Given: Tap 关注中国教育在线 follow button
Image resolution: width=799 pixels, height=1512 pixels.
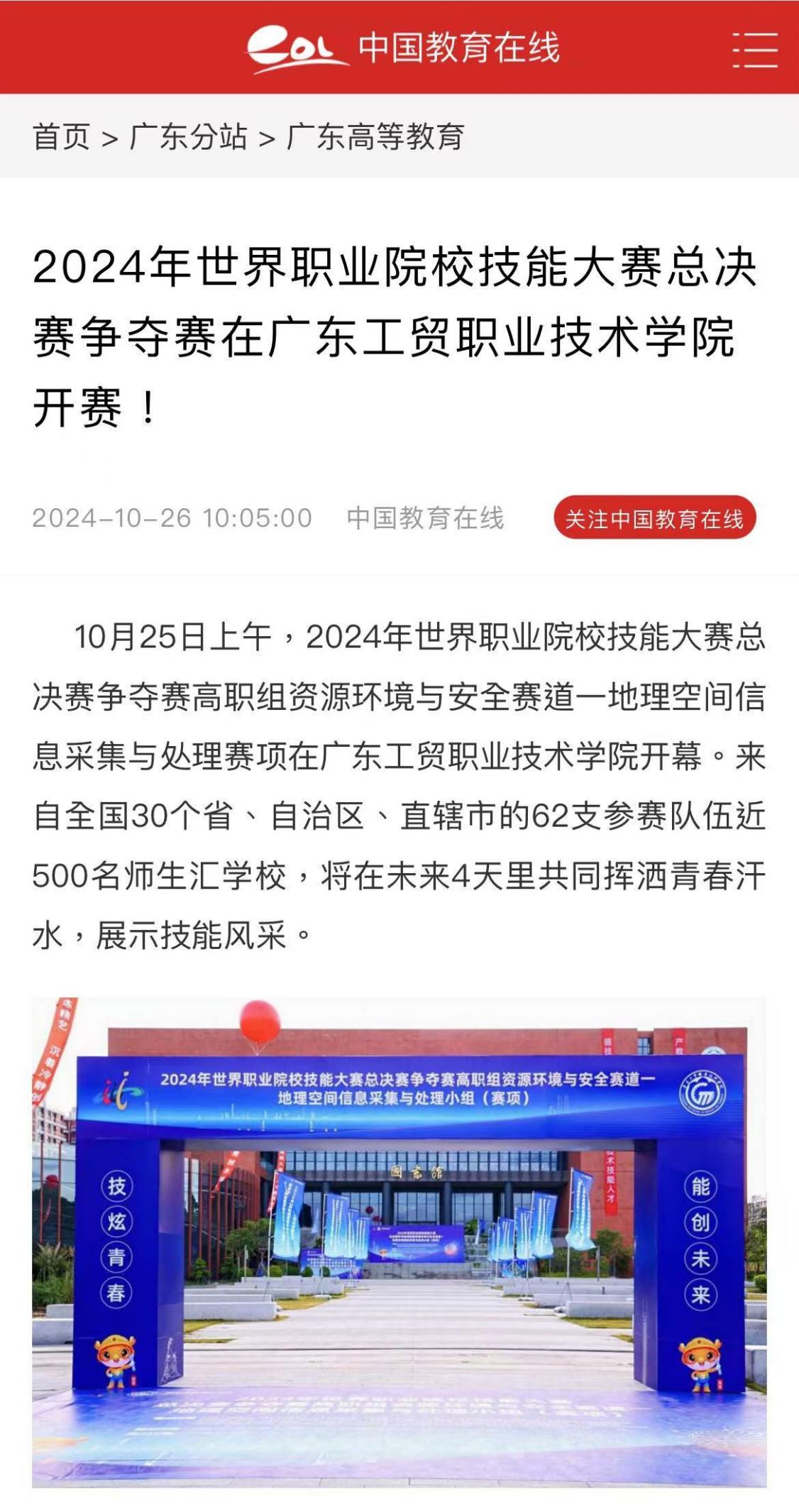Looking at the screenshot, I should click(x=654, y=518).
